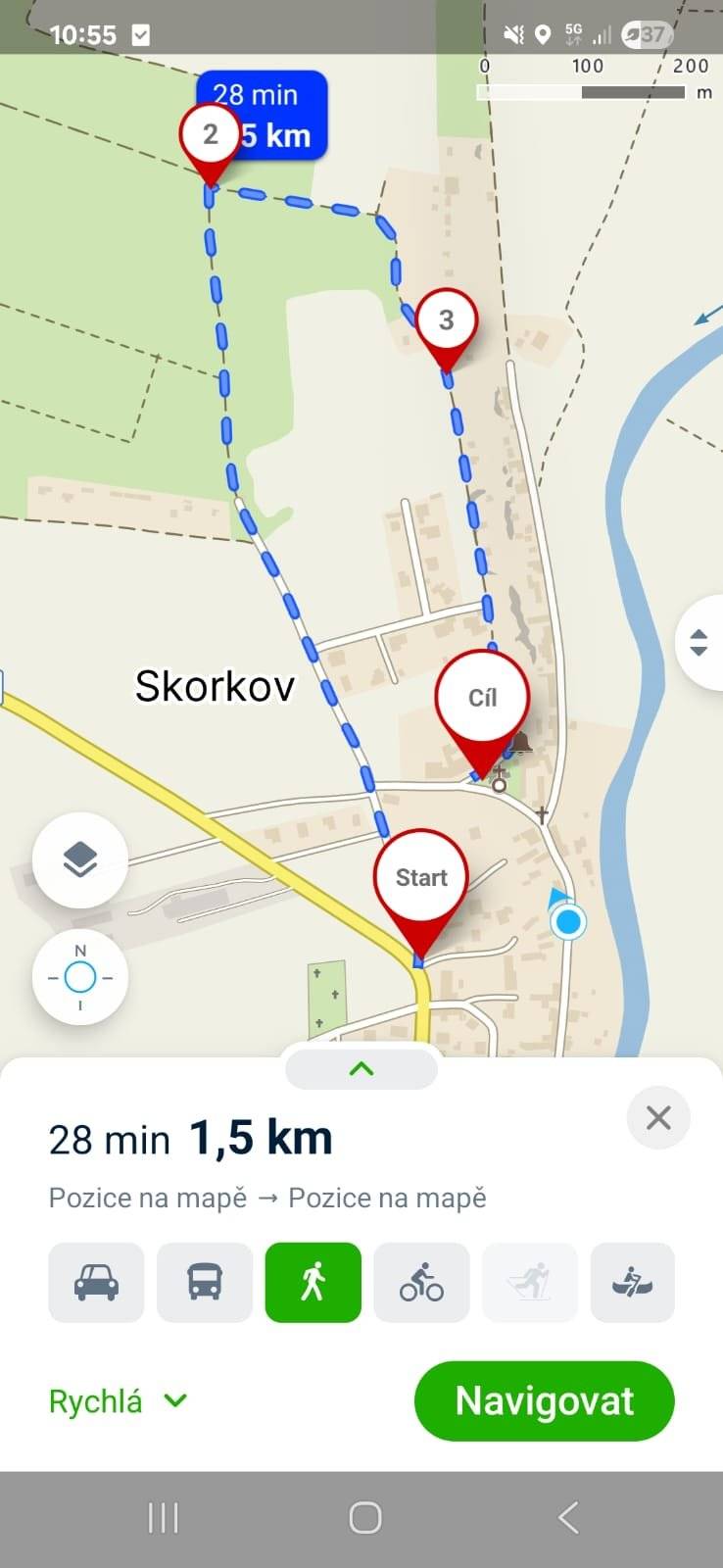Select the bicycle transport mode

421,1282
